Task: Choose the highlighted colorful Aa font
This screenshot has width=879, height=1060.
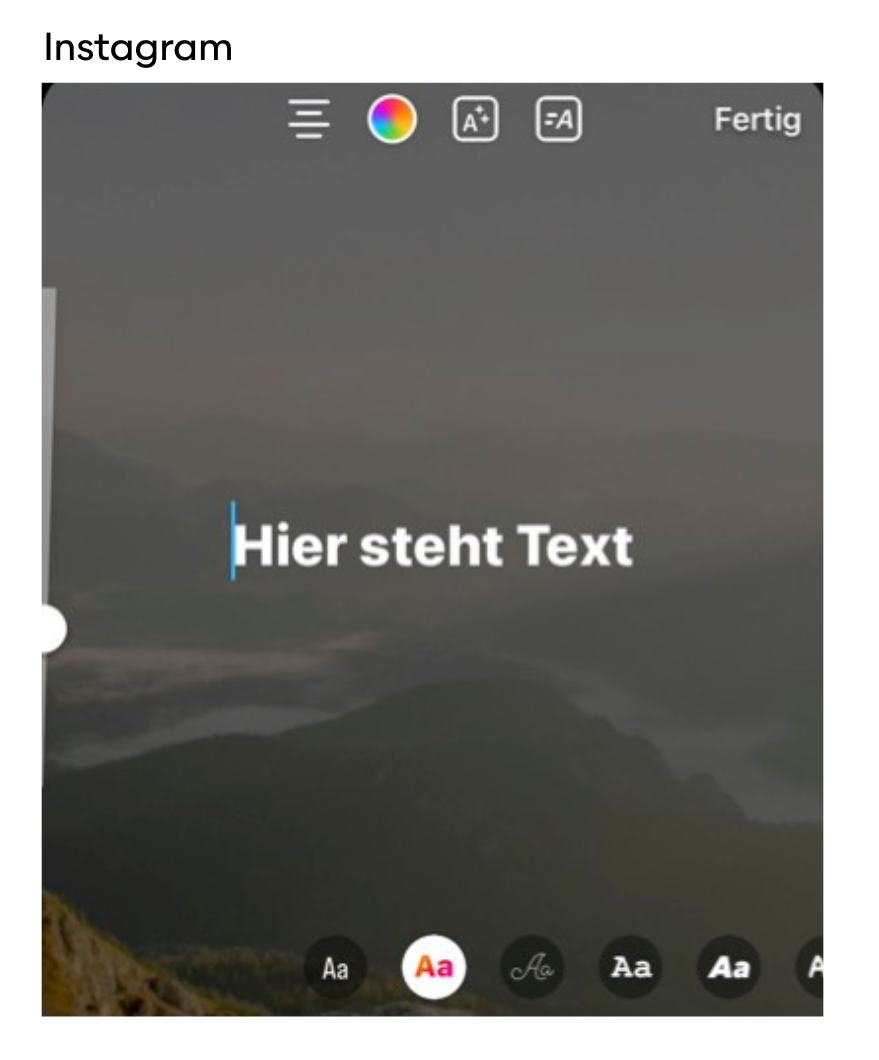Action: (x=433, y=967)
